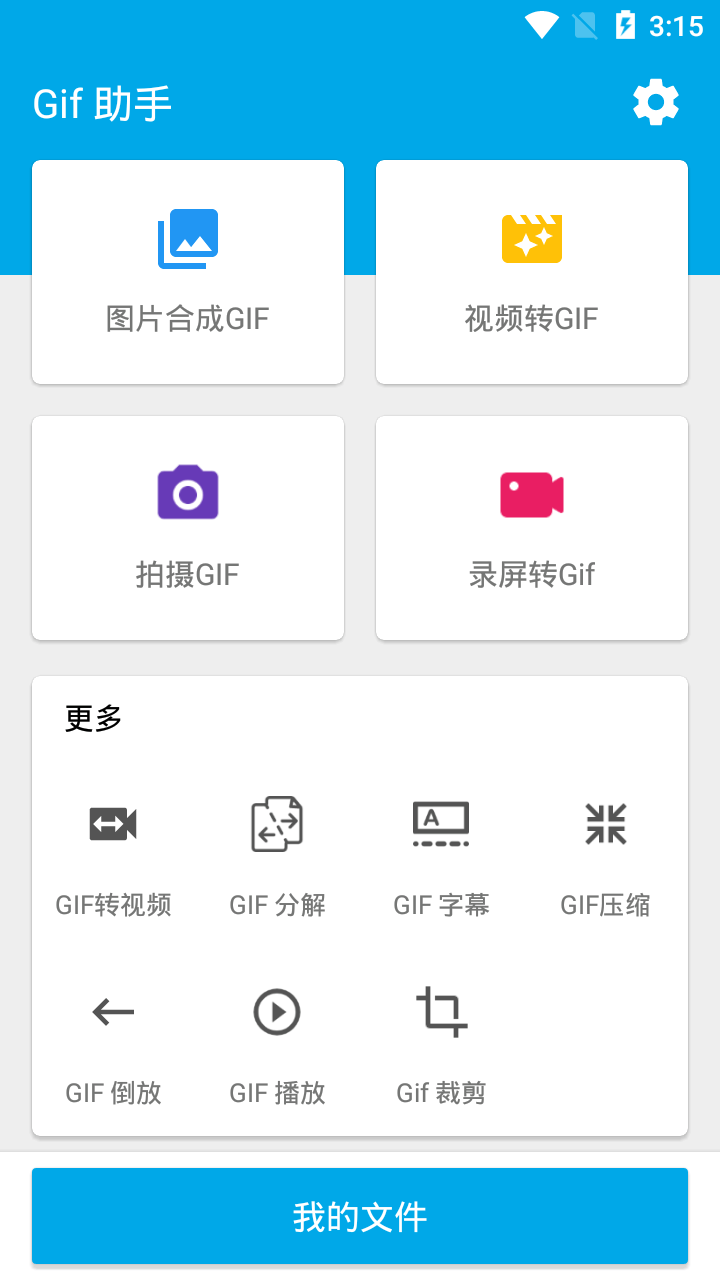
Task: Tap the GIF压缩 compress tool
Action: [x=606, y=856]
